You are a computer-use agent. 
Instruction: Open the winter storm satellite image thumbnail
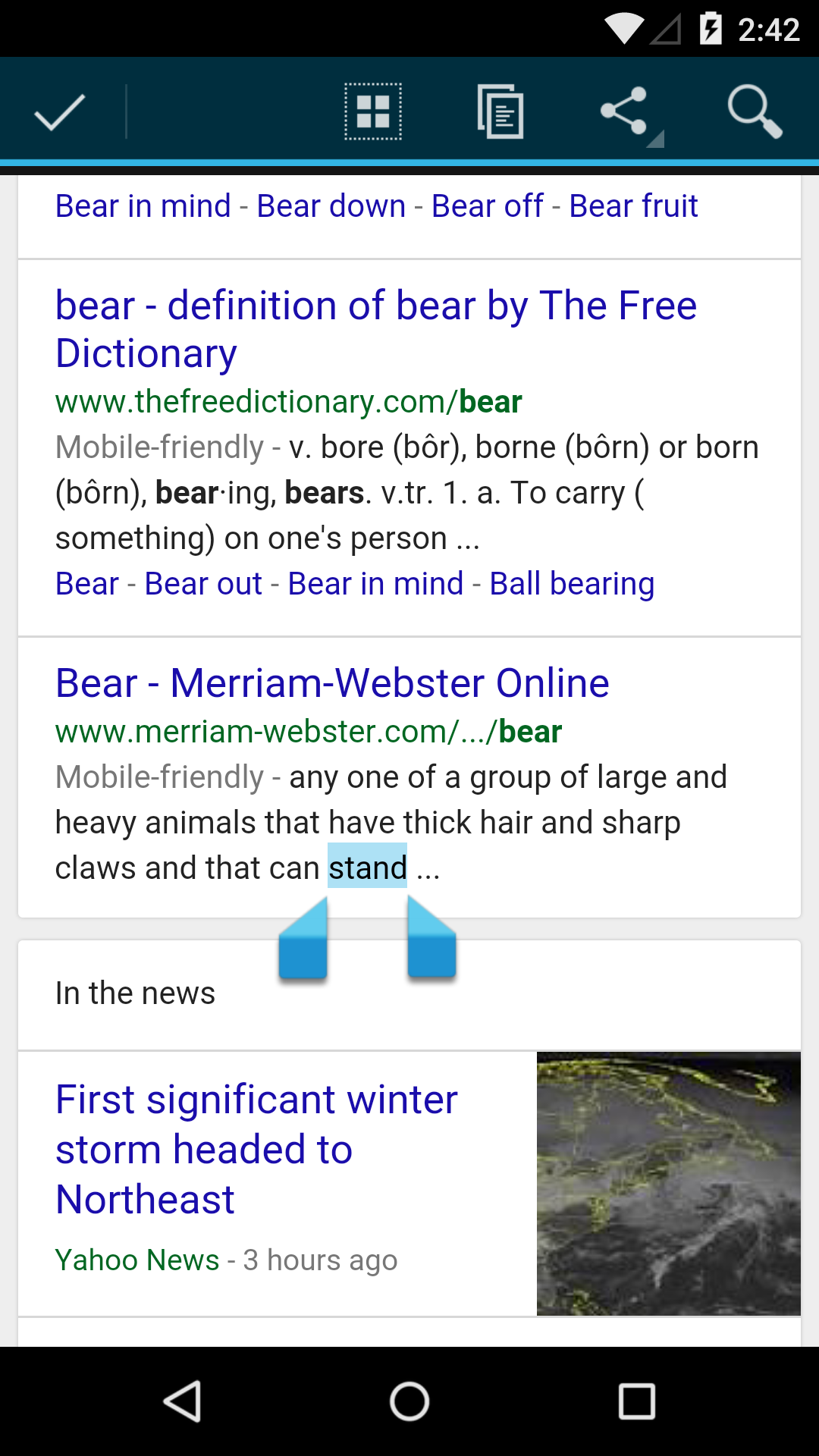tap(668, 1183)
